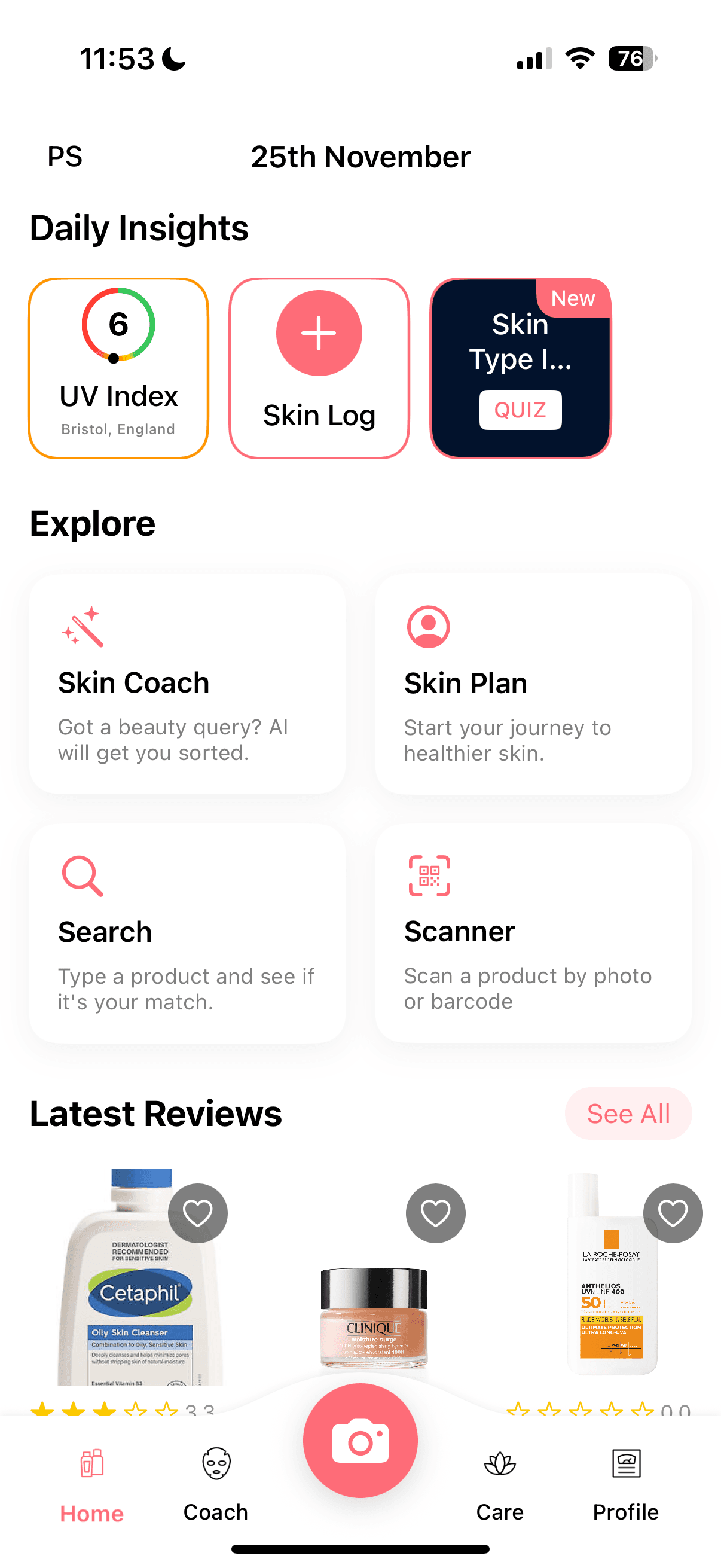Expand the Skin Type quiz card
Screen dimensions: 721x1568
coord(521,341)
